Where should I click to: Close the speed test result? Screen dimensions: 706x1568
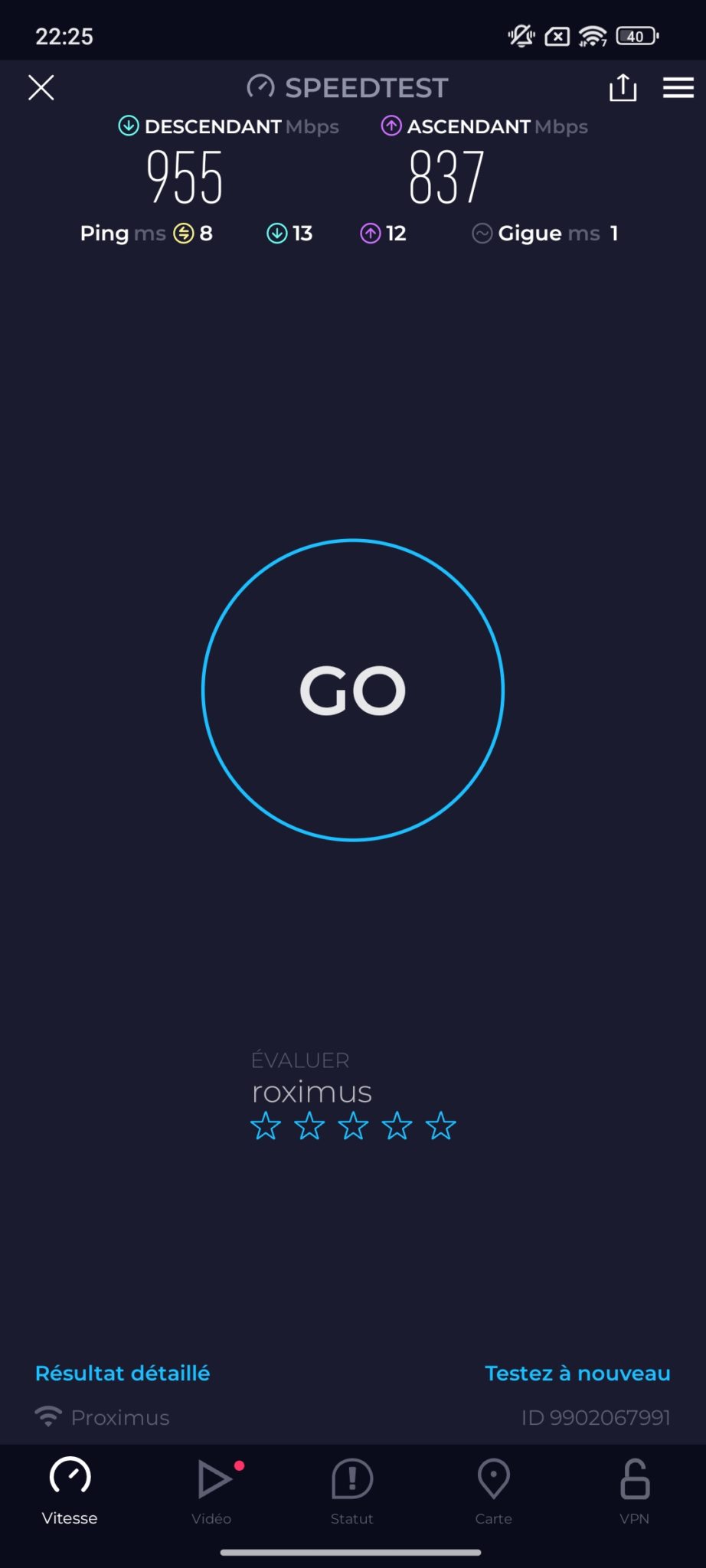pos(41,87)
